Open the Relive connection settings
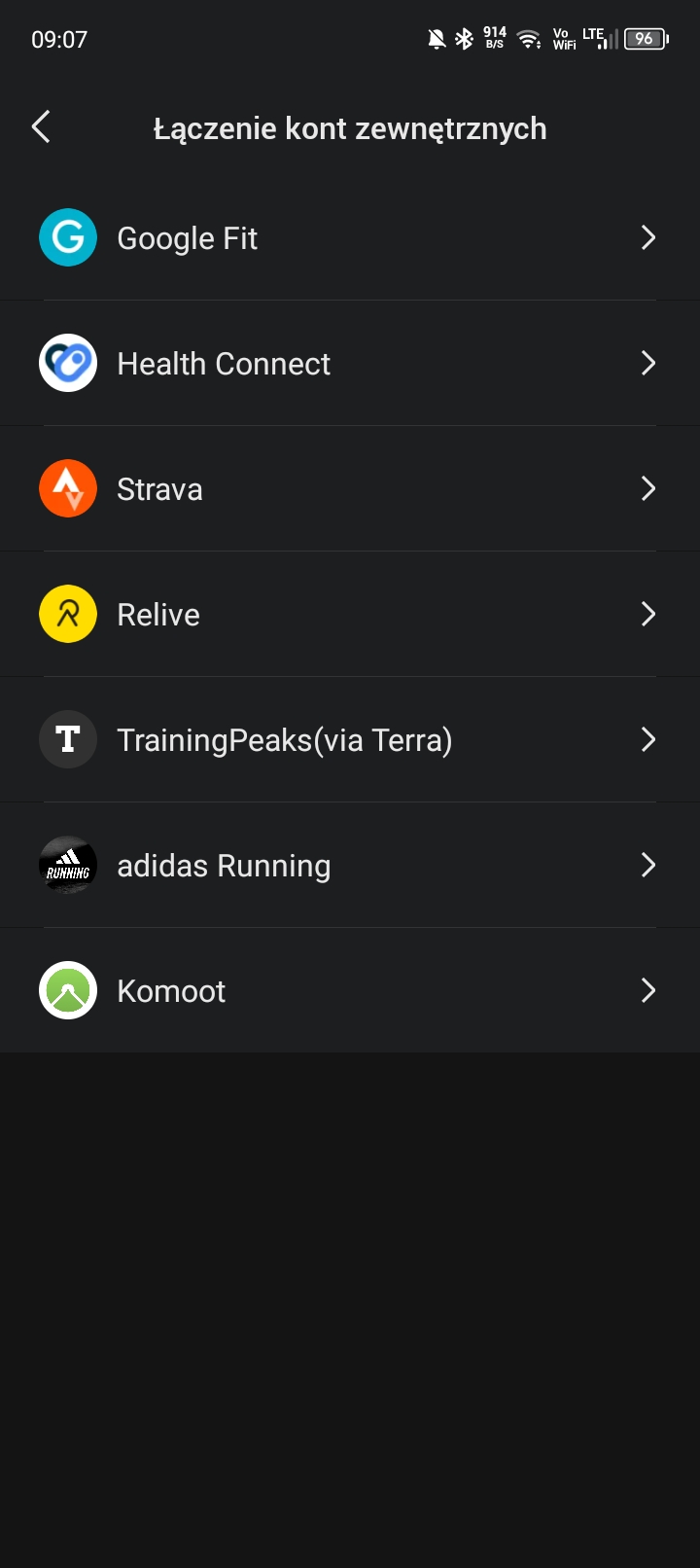This screenshot has width=700, height=1568. tap(350, 614)
